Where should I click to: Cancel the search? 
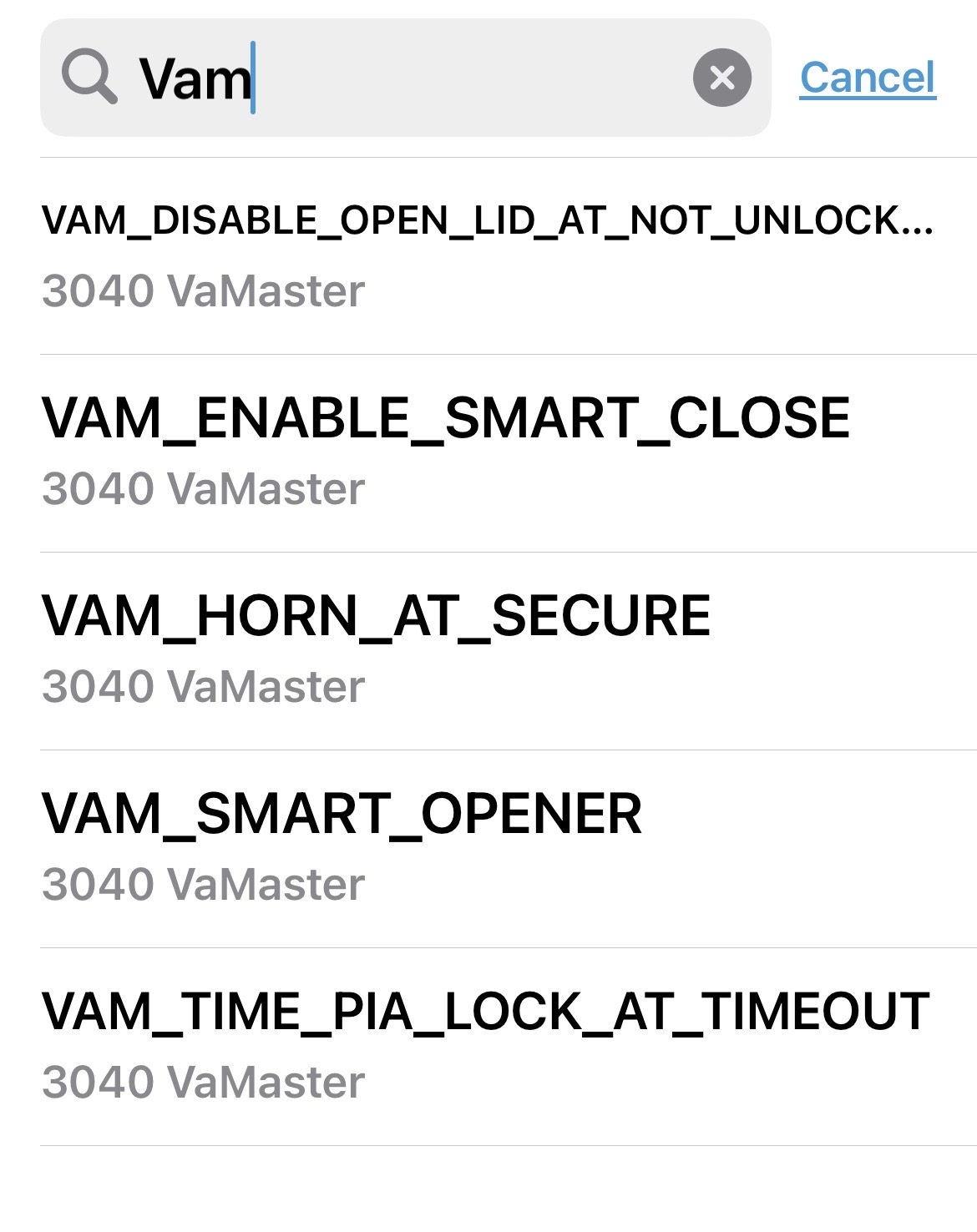pos(868,78)
